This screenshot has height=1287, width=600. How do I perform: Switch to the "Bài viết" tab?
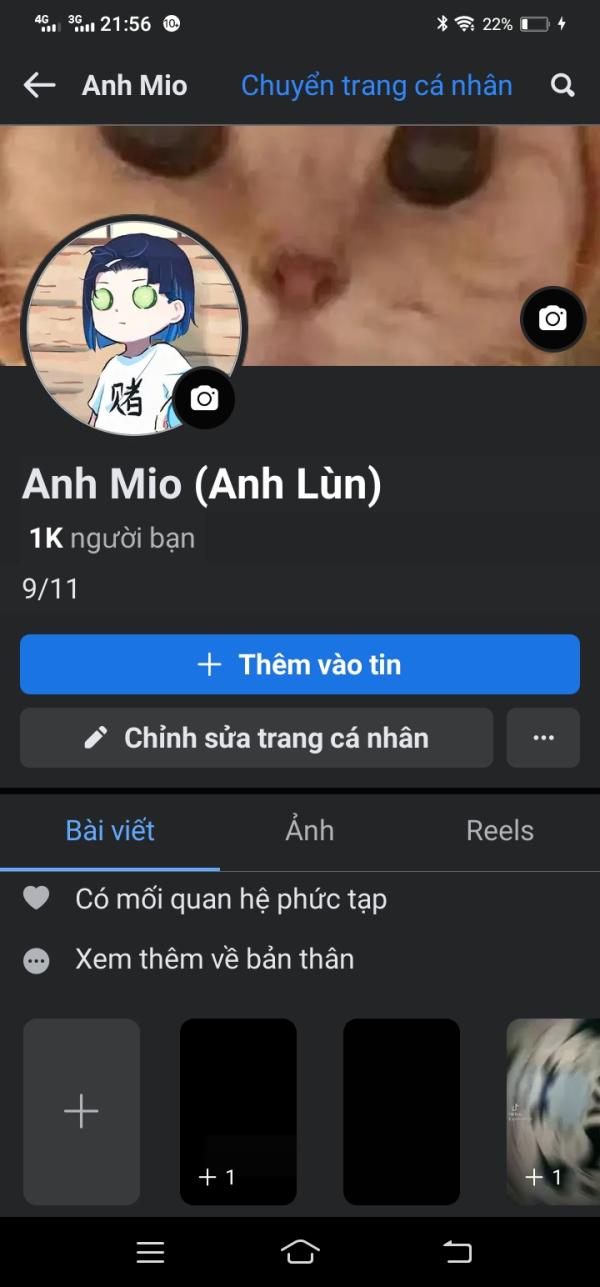pos(110,830)
